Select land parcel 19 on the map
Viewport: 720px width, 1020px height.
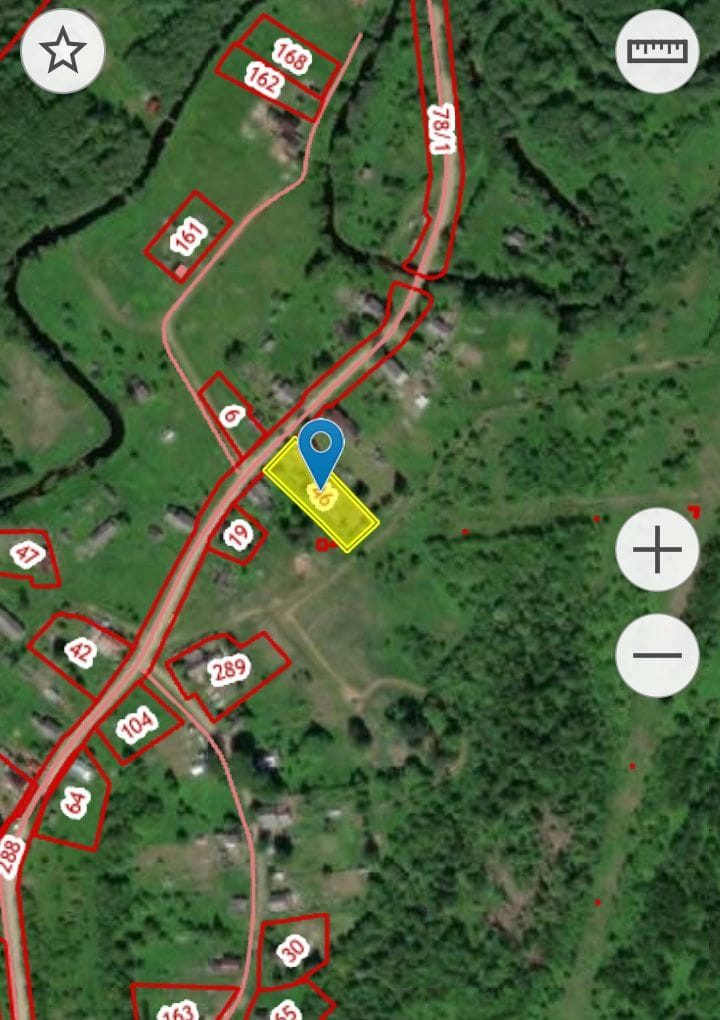(x=238, y=535)
